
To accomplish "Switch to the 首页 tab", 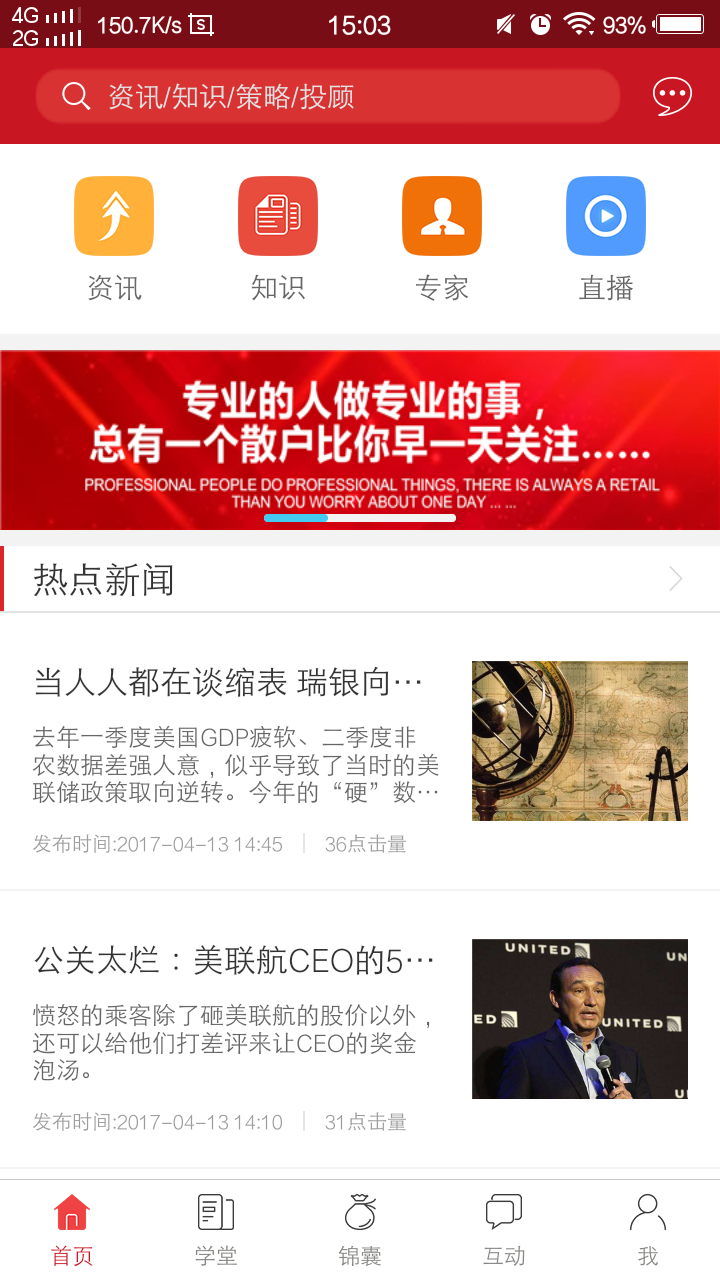I will click(72, 1230).
